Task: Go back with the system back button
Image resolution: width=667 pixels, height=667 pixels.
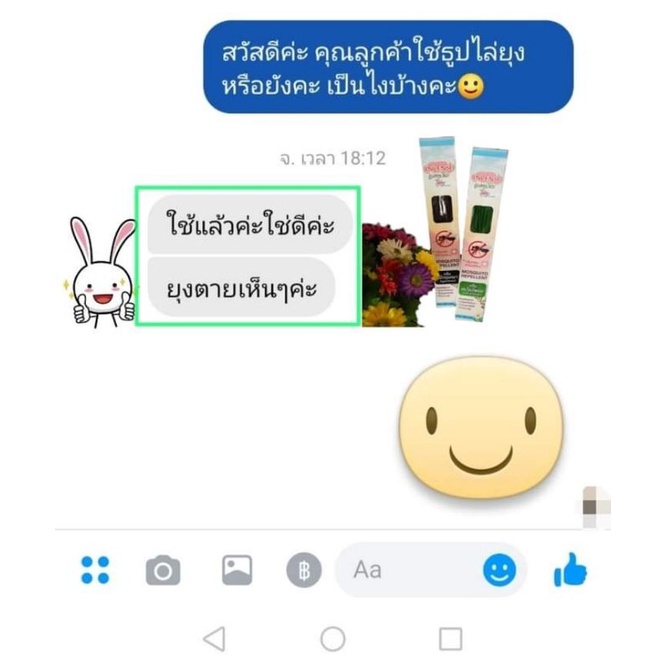Action: click(x=215, y=638)
